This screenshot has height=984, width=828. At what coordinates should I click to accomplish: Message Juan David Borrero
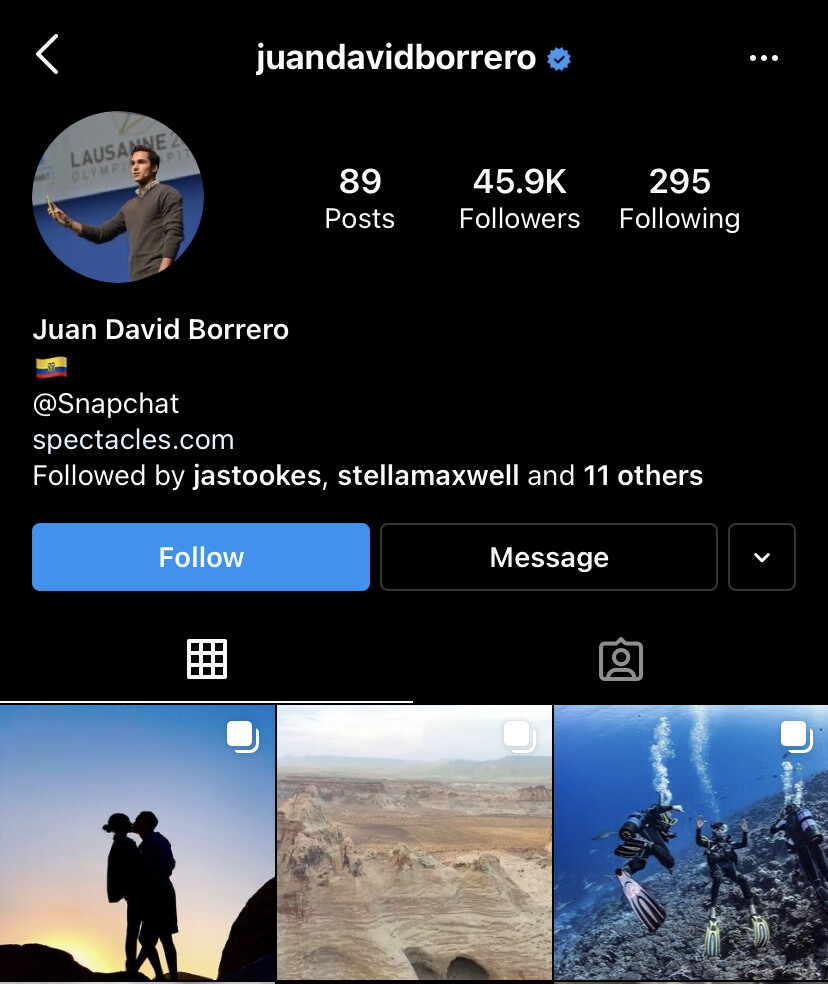click(549, 557)
